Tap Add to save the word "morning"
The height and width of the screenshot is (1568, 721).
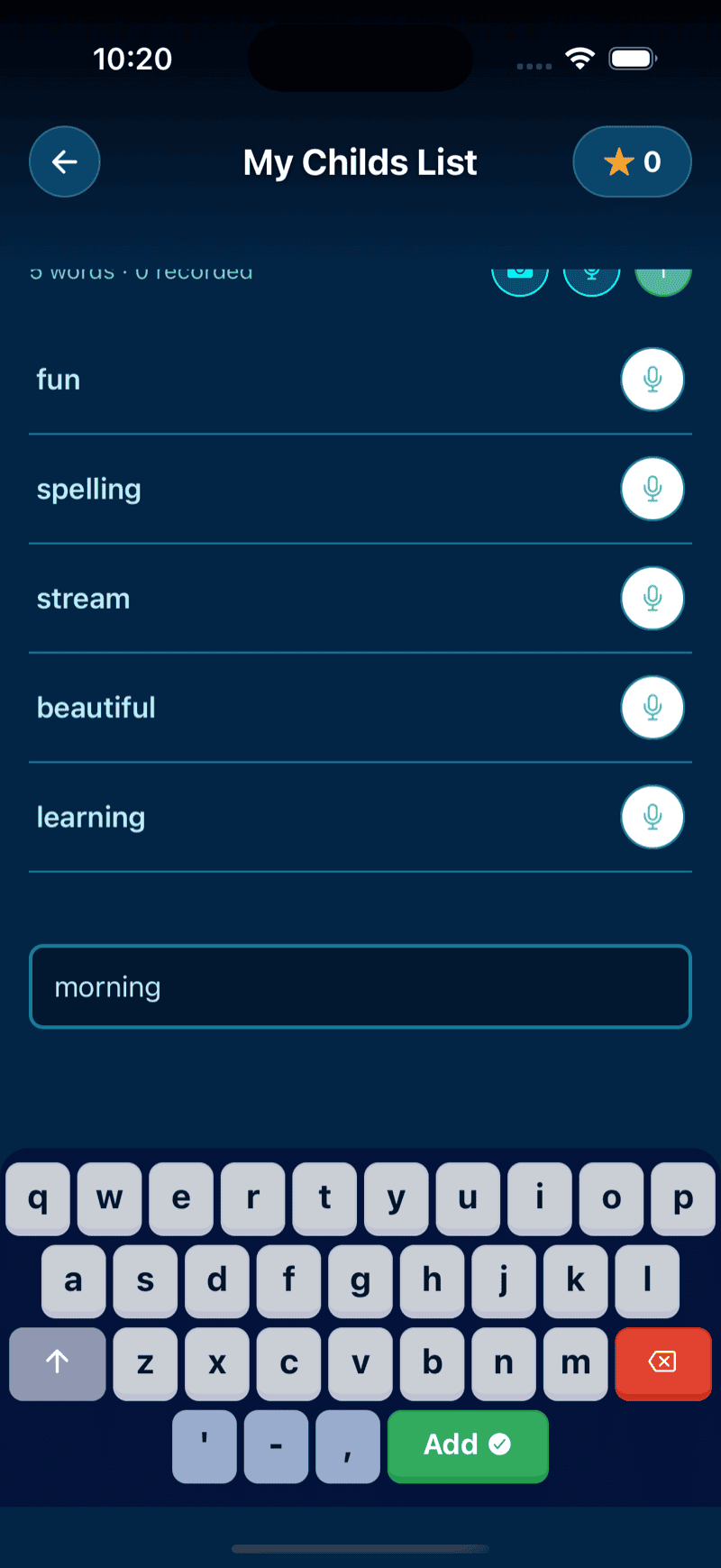pos(467,1446)
